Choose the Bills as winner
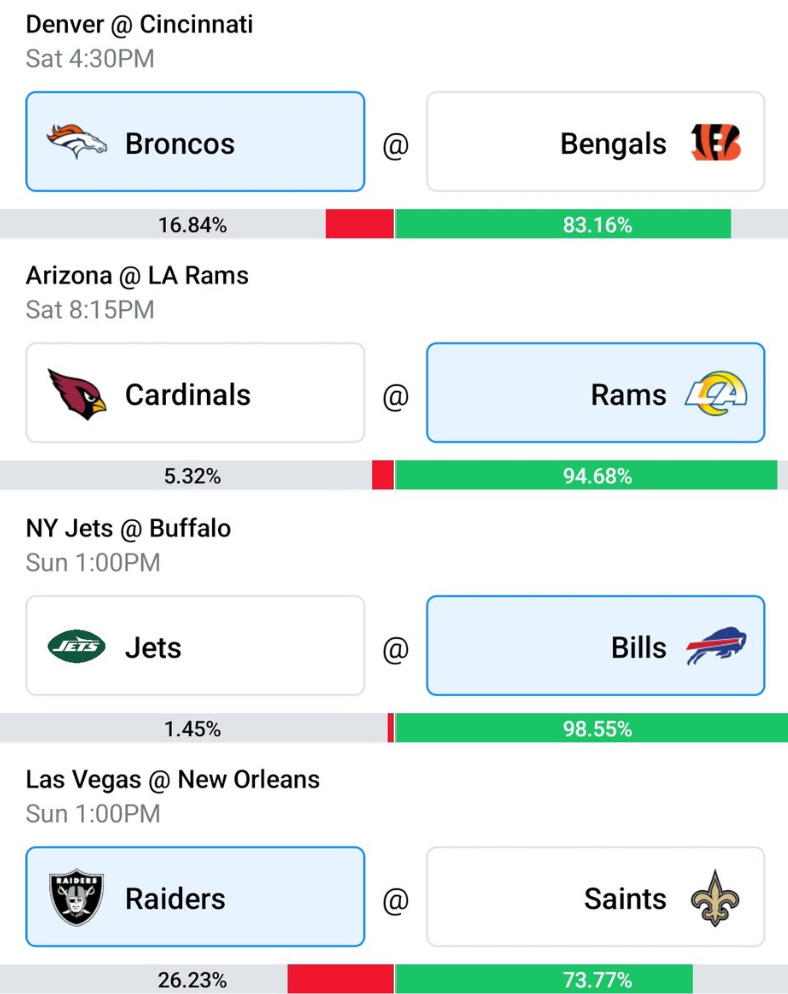This screenshot has height=994, width=788. tap(595, 646)
